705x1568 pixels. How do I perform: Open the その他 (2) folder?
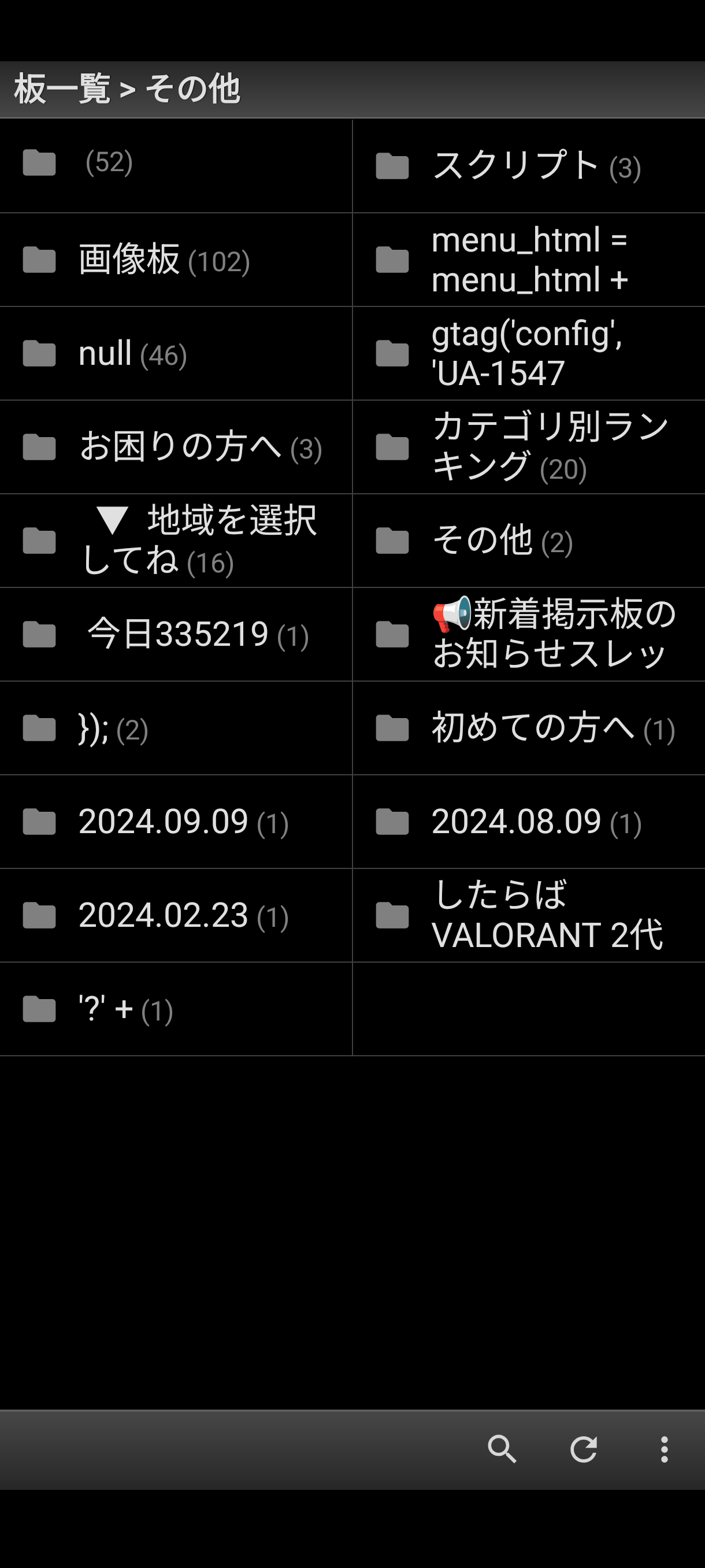pyautogui.click(x=529, y=541)
